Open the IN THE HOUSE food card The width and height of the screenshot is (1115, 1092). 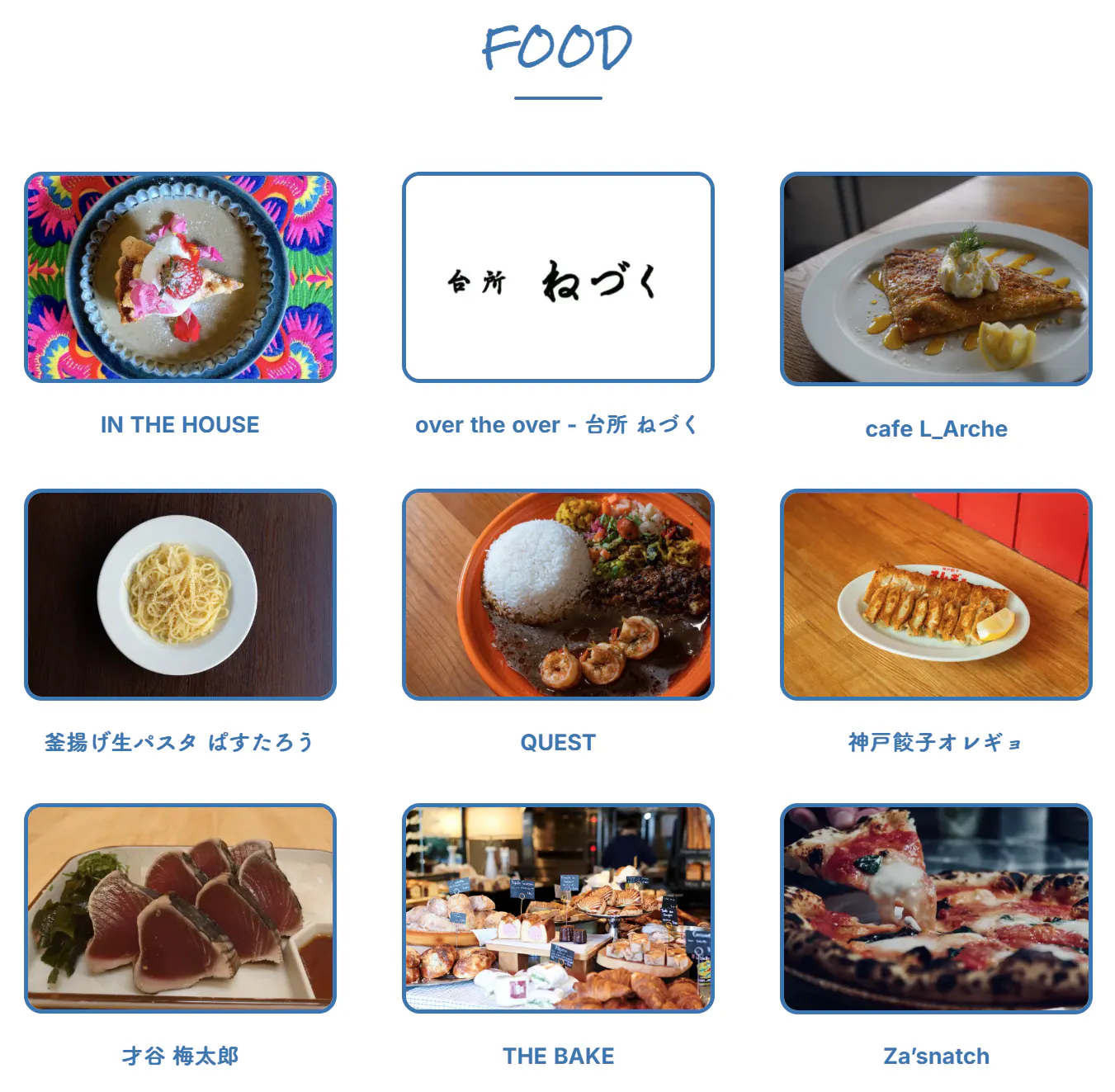(x=180, y=277)
